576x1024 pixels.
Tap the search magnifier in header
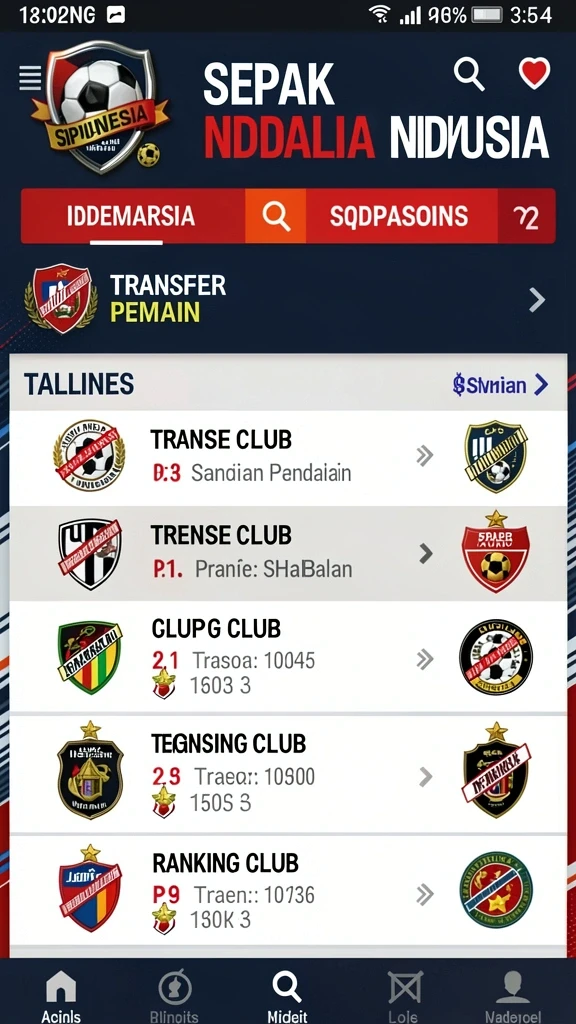point(469,73)
